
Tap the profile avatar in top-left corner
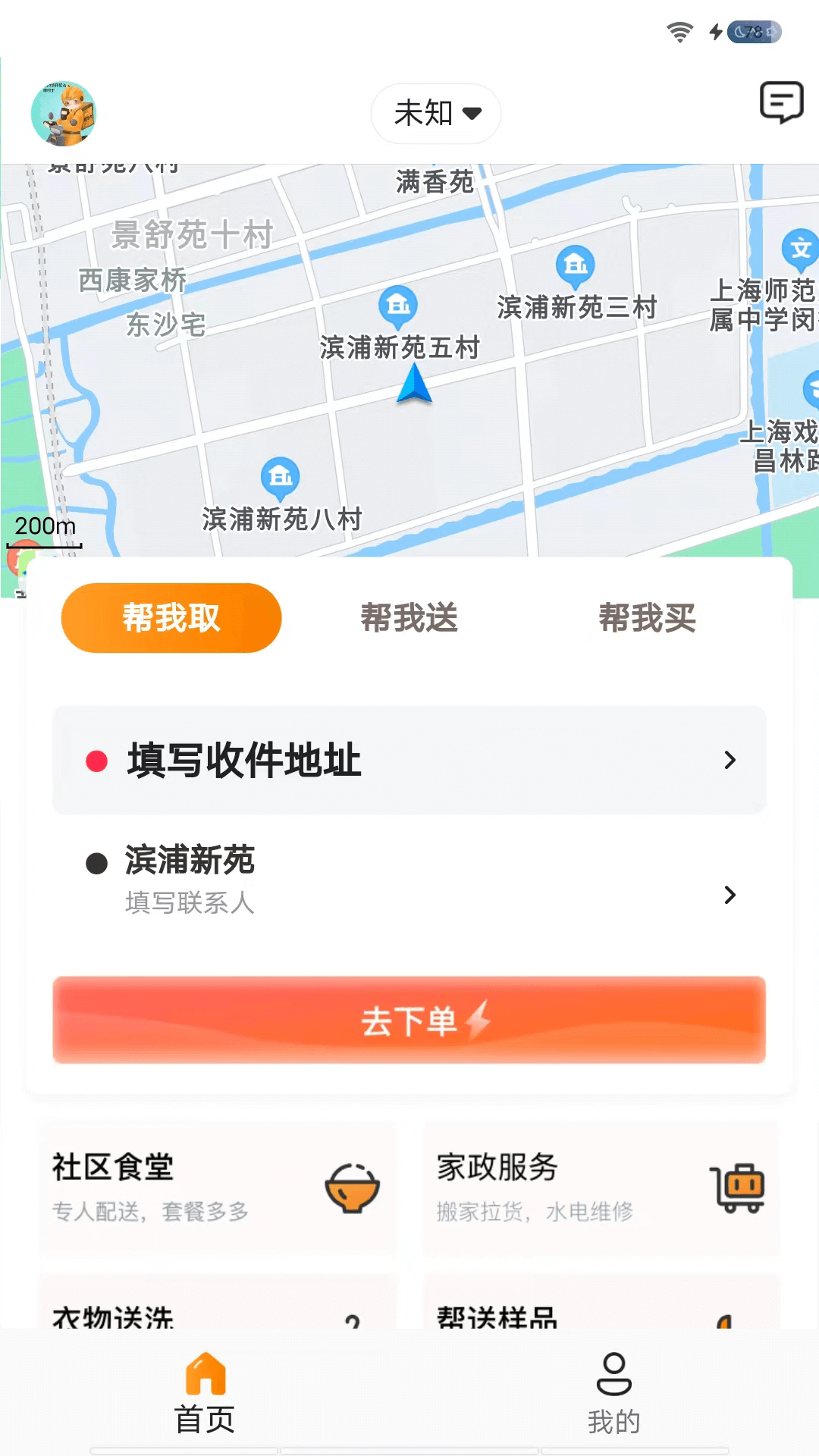tap(64, 114)
